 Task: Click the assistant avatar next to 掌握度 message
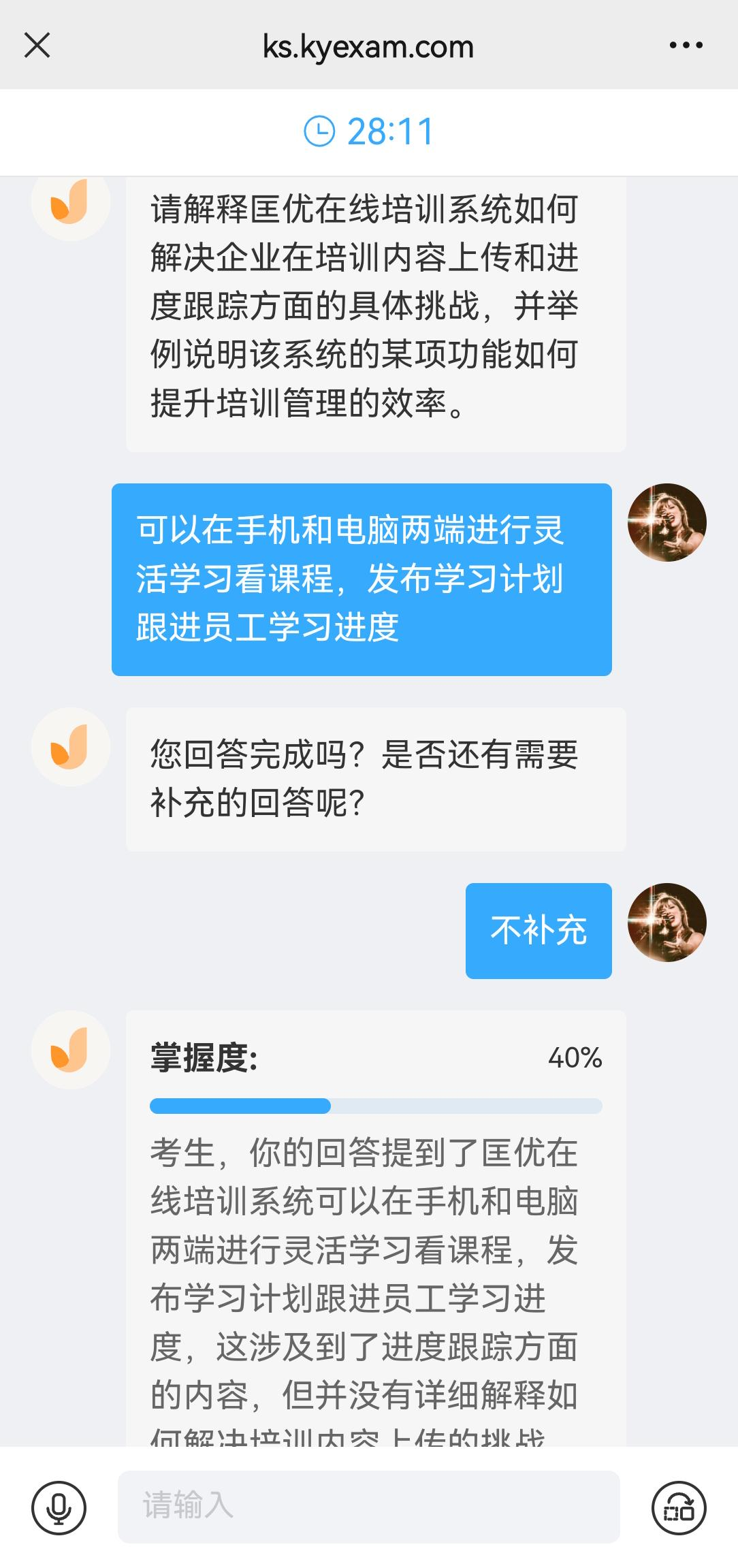(x=70, y=1050)
